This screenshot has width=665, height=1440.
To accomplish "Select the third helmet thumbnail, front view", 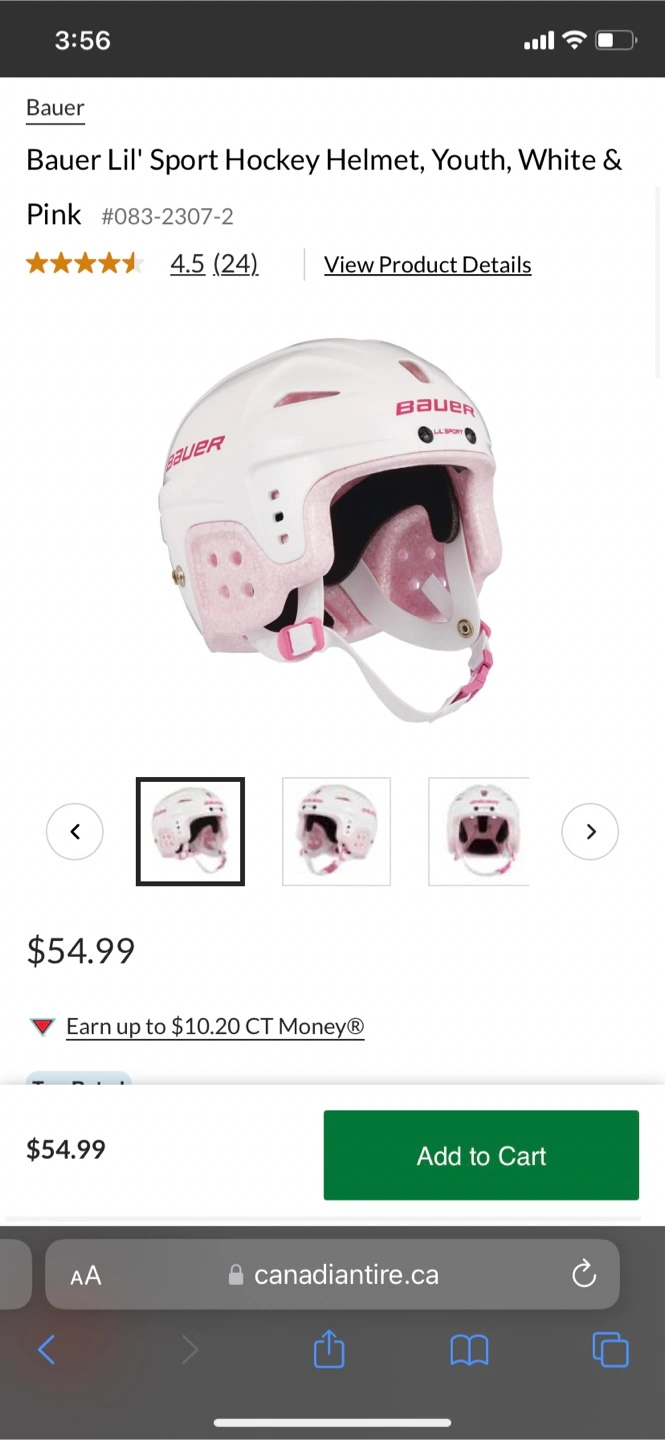I will point(479,831).
